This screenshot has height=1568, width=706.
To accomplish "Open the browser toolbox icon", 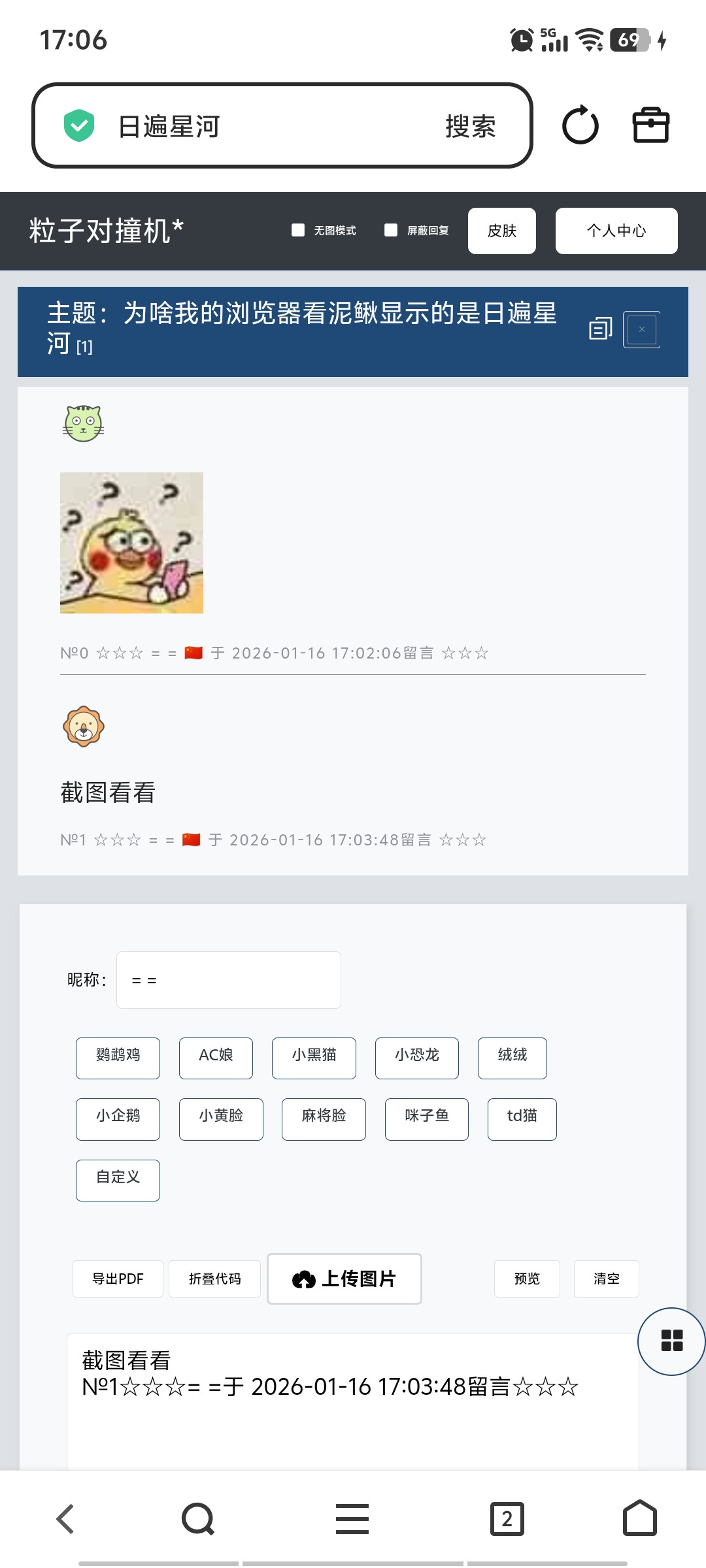I will 650,125.
